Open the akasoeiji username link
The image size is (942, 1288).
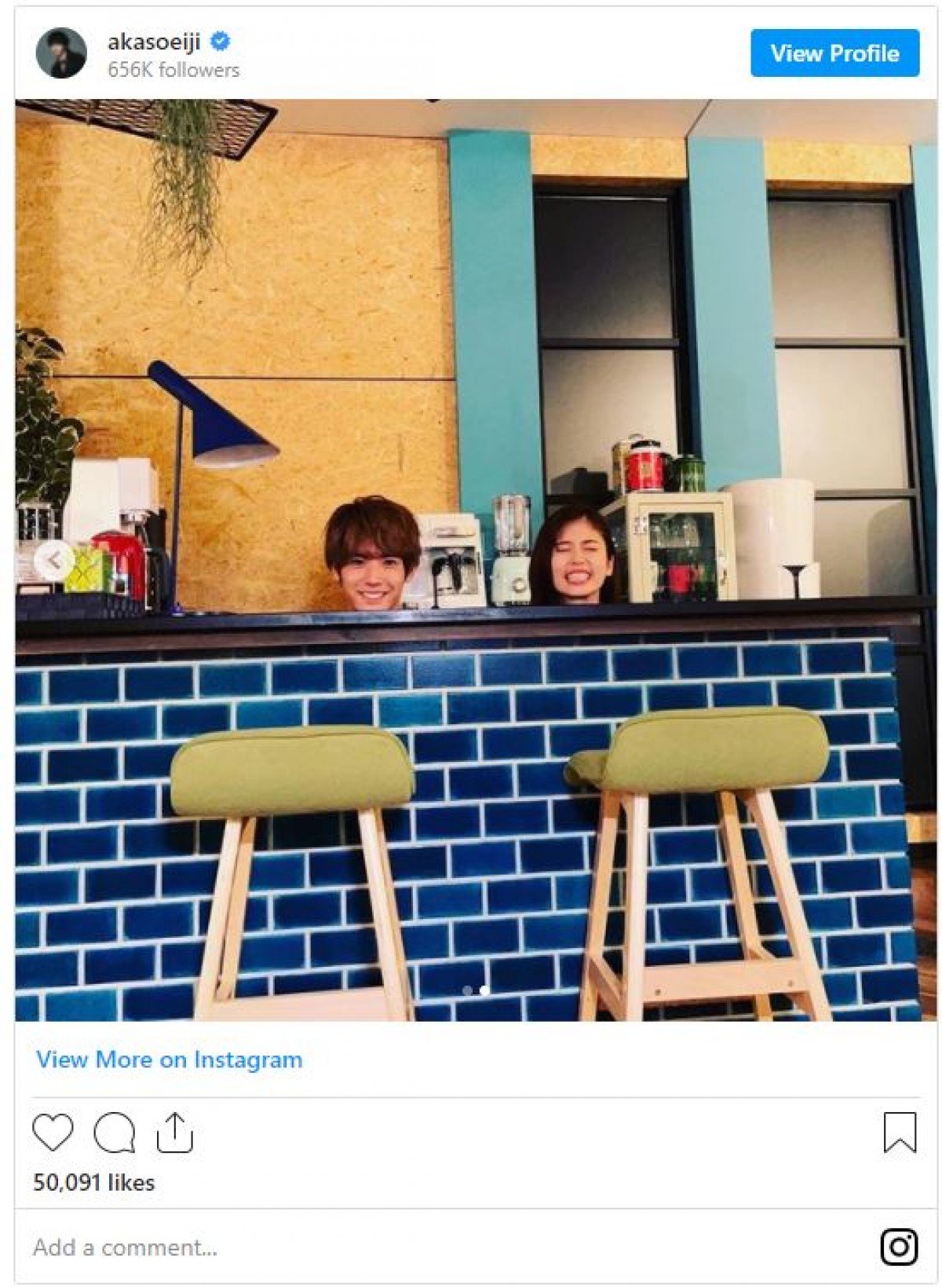154,41
